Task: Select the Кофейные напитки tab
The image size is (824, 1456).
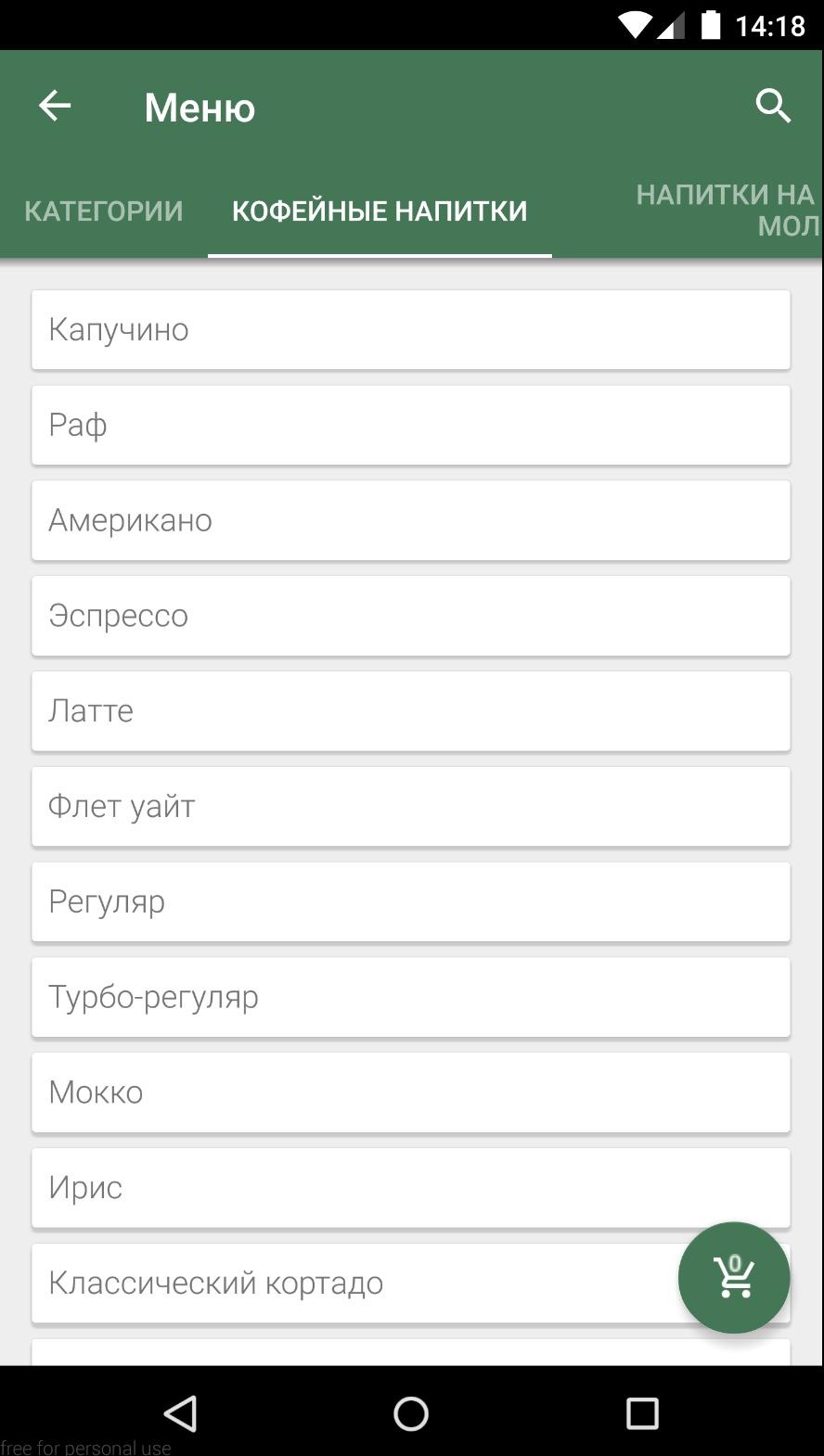Action: point(380,211)
